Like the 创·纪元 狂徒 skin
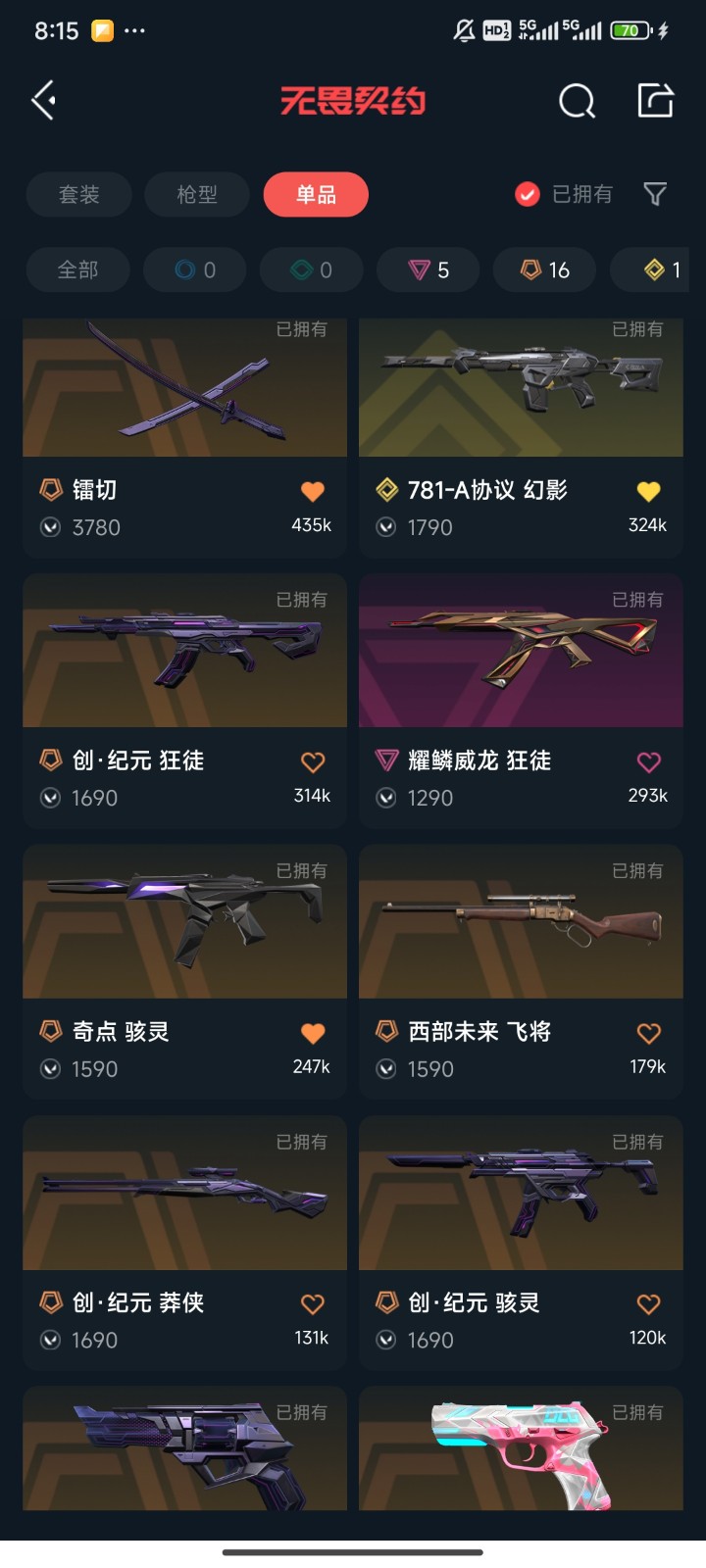Image resolution: width=706 pixels, height=1568 pixels. [312, 761]
